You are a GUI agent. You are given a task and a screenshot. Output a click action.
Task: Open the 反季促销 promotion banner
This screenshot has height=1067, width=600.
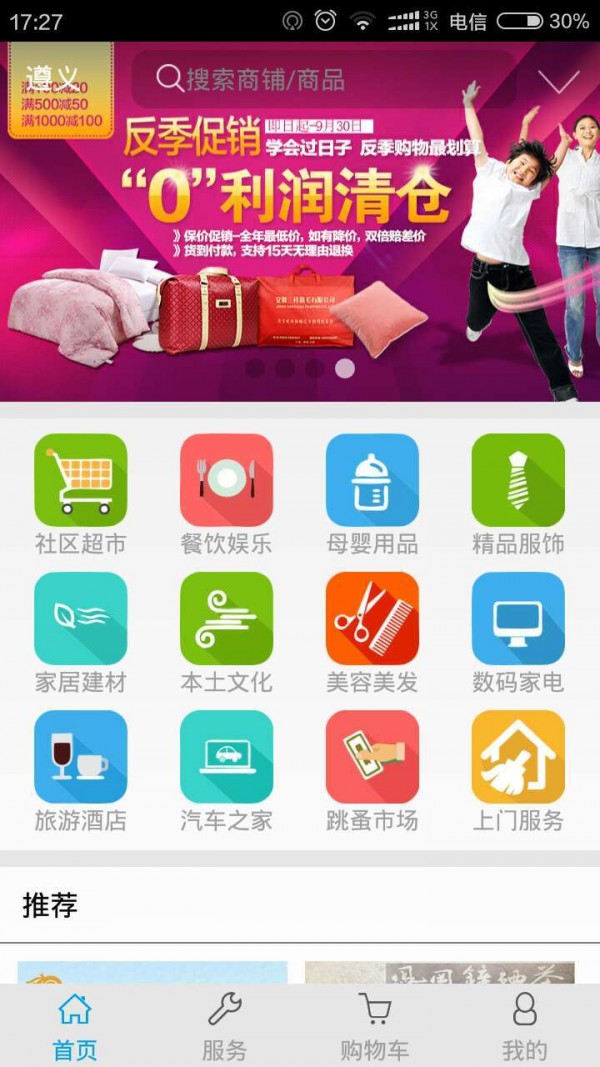300,250
